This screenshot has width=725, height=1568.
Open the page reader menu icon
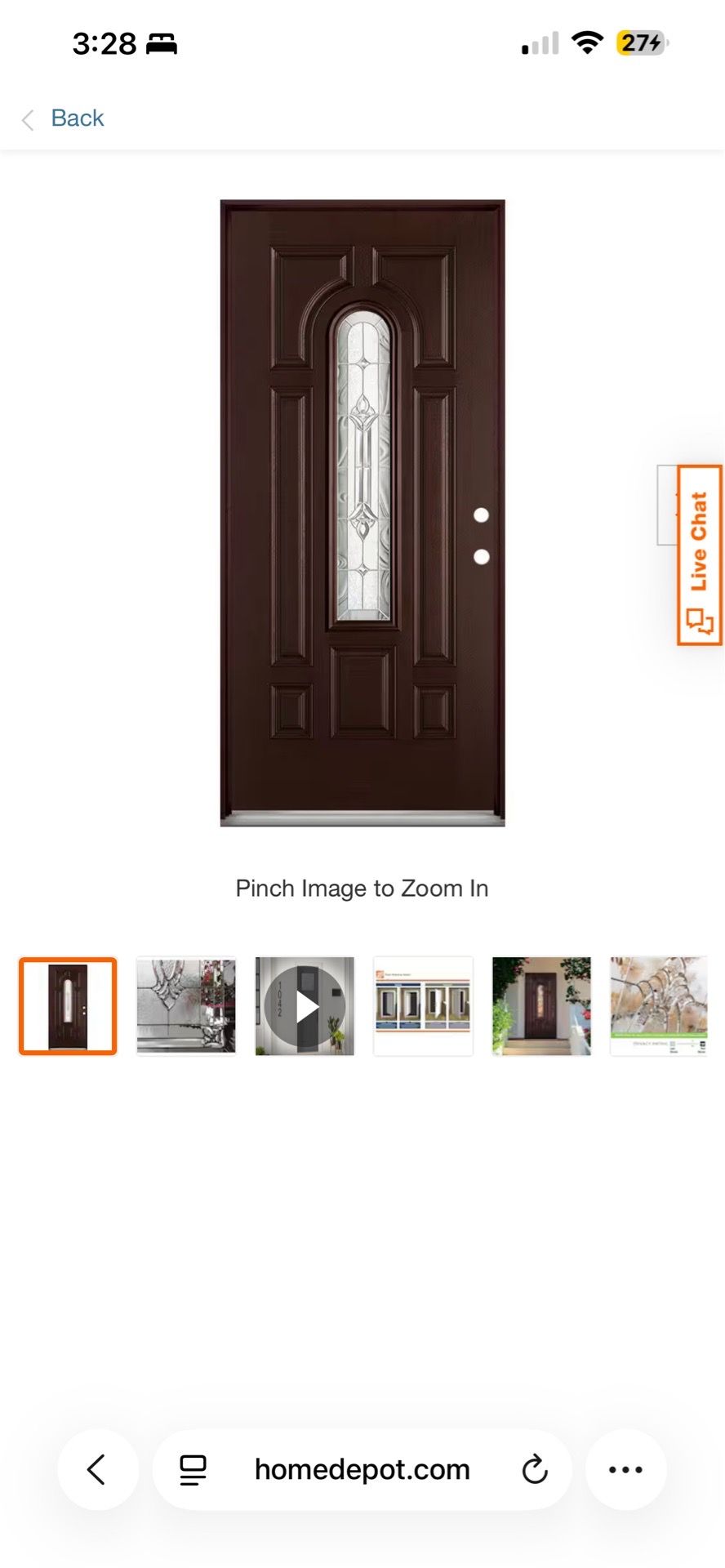(193, 1469)
